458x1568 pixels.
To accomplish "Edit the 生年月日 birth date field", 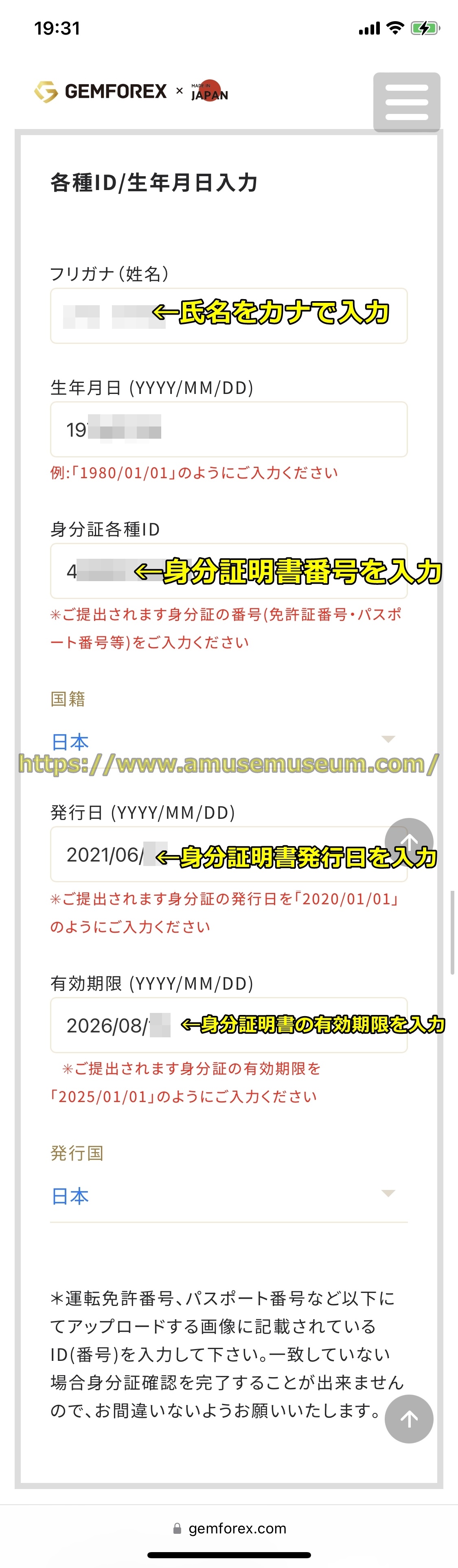I will (228, 429).
